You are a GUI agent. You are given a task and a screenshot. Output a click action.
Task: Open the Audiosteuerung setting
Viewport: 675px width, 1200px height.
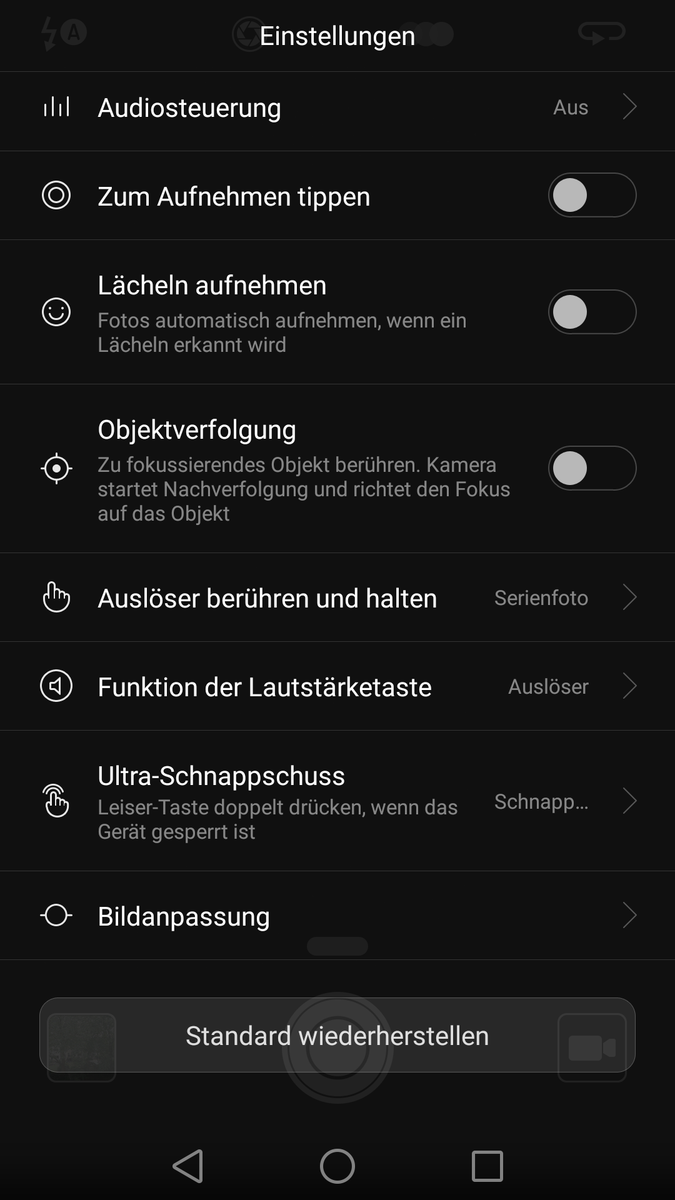(337, 107)
